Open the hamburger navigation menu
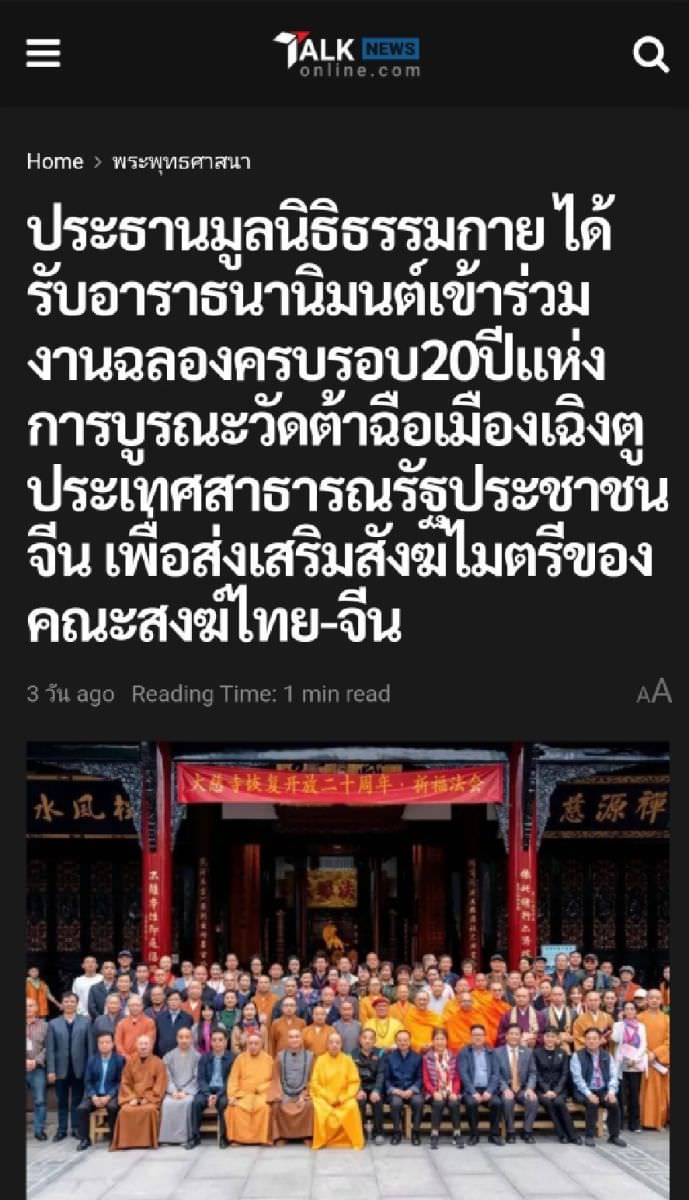Image resolution: width=689 pixels, height=1200 pixels. 43,53
